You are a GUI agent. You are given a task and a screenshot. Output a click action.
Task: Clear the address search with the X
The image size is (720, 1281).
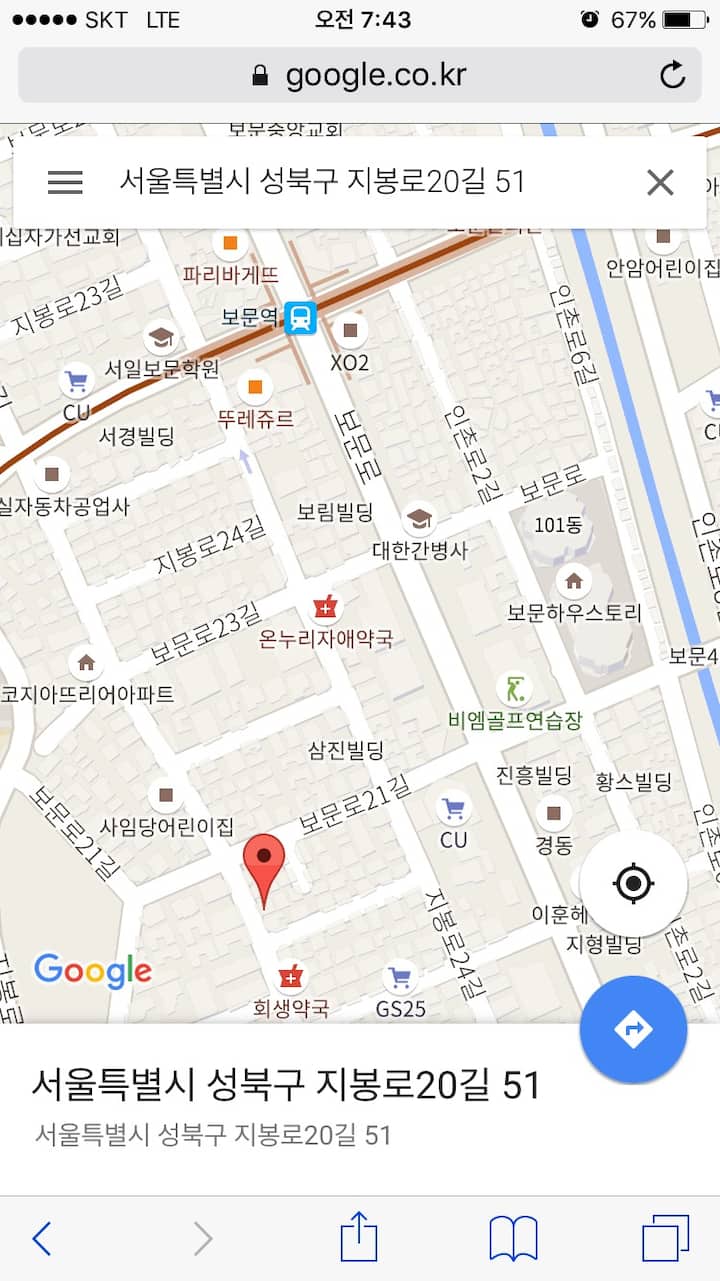[x=660, y=182]
